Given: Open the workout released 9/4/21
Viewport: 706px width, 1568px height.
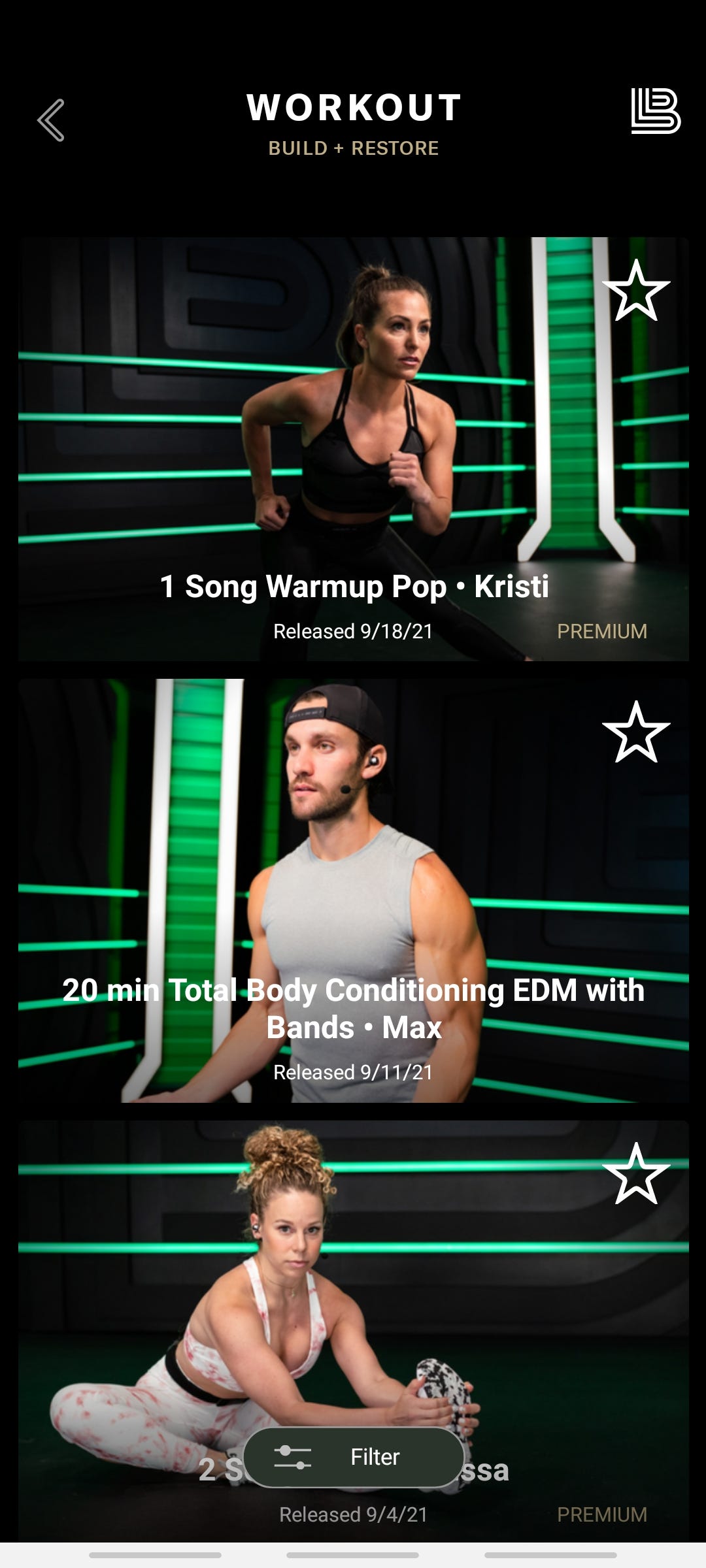Looking at the screenshot, I should click(353, 1307).
